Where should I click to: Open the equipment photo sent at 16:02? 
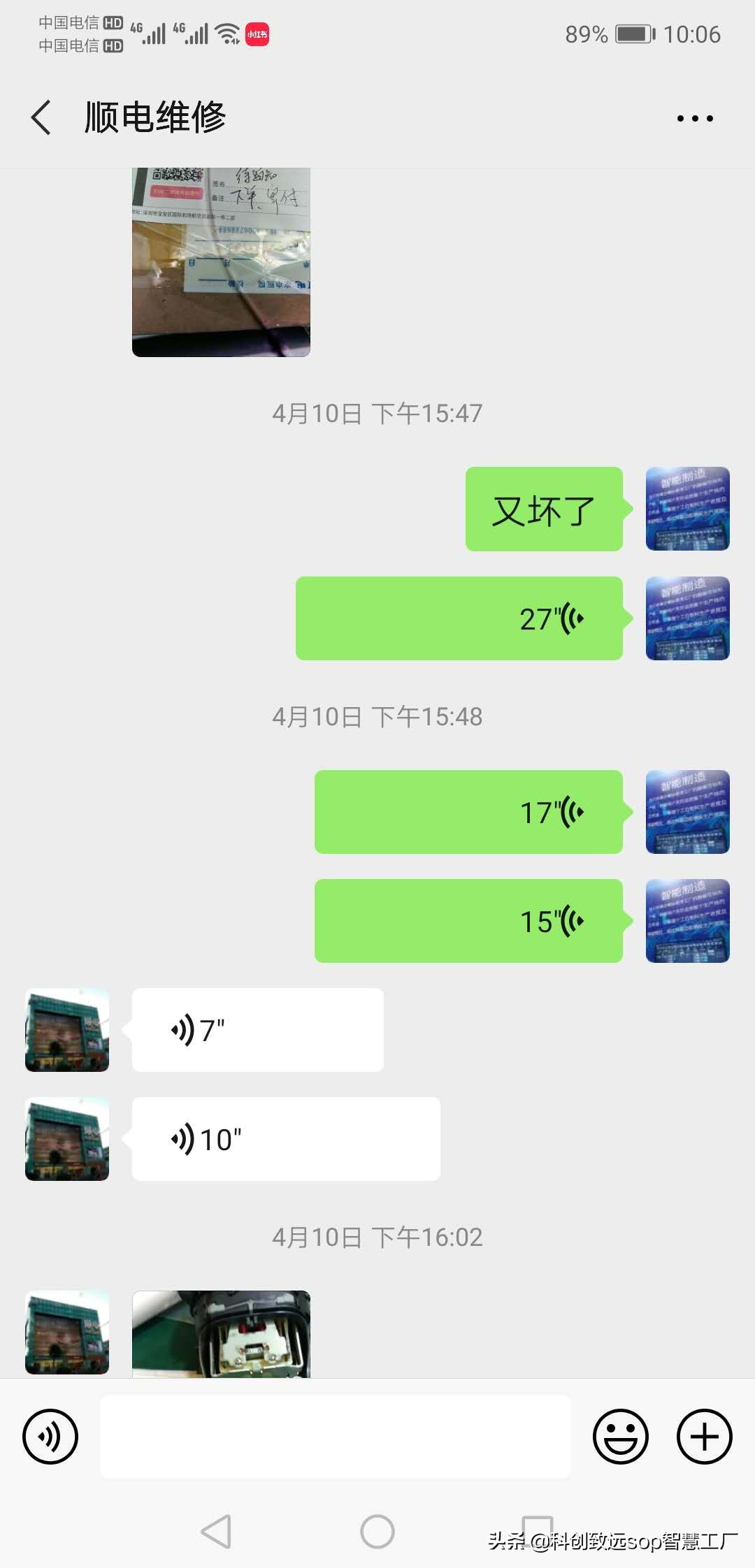220,1333
